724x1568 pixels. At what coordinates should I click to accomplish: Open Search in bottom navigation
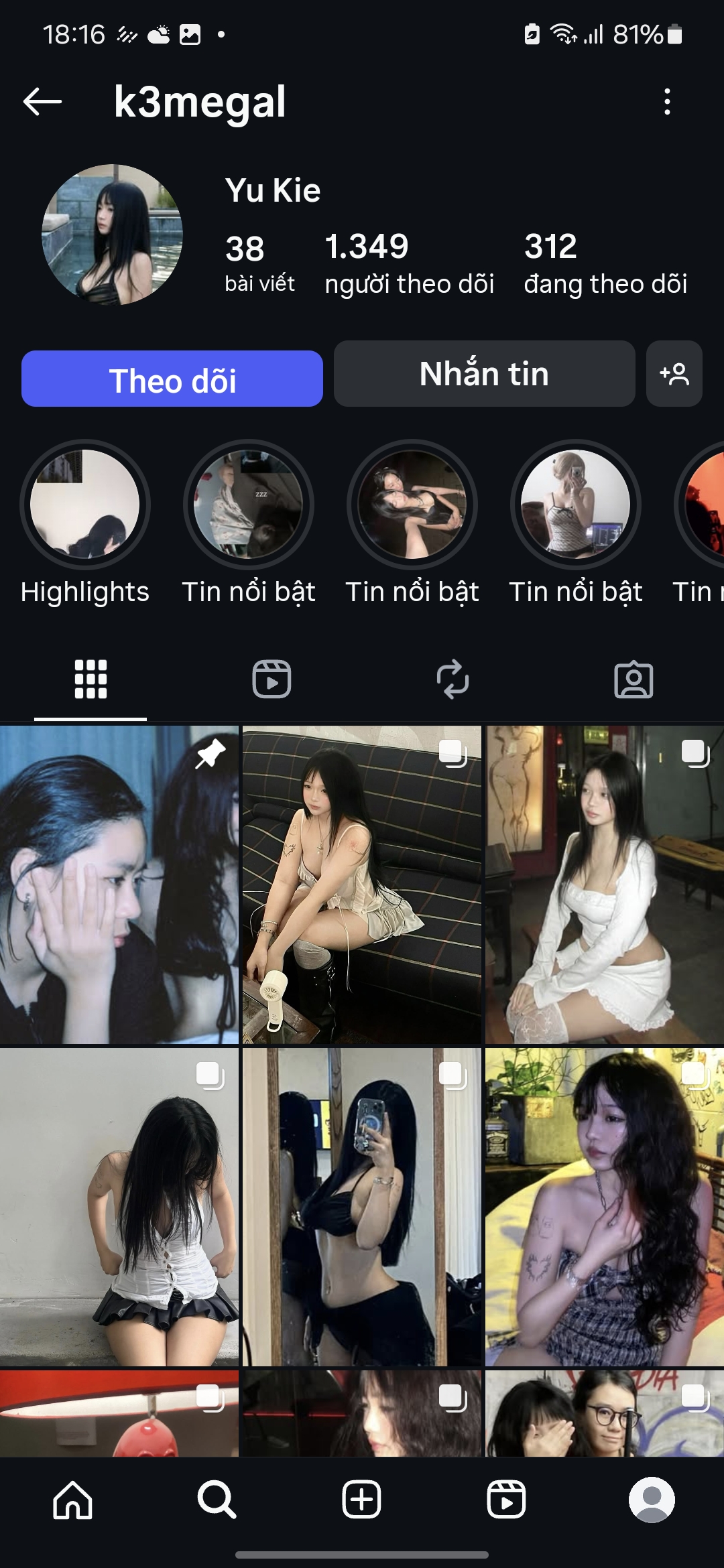217,1500
